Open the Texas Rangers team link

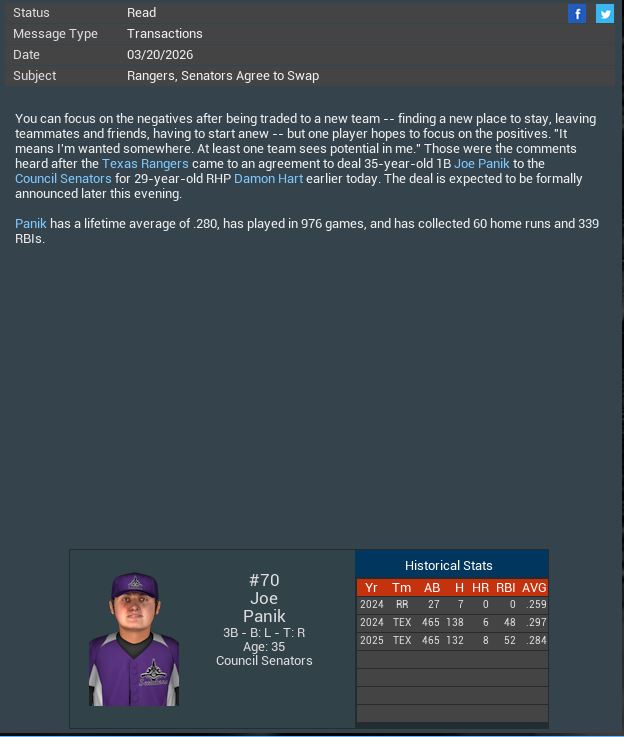[x=145, y=163]
